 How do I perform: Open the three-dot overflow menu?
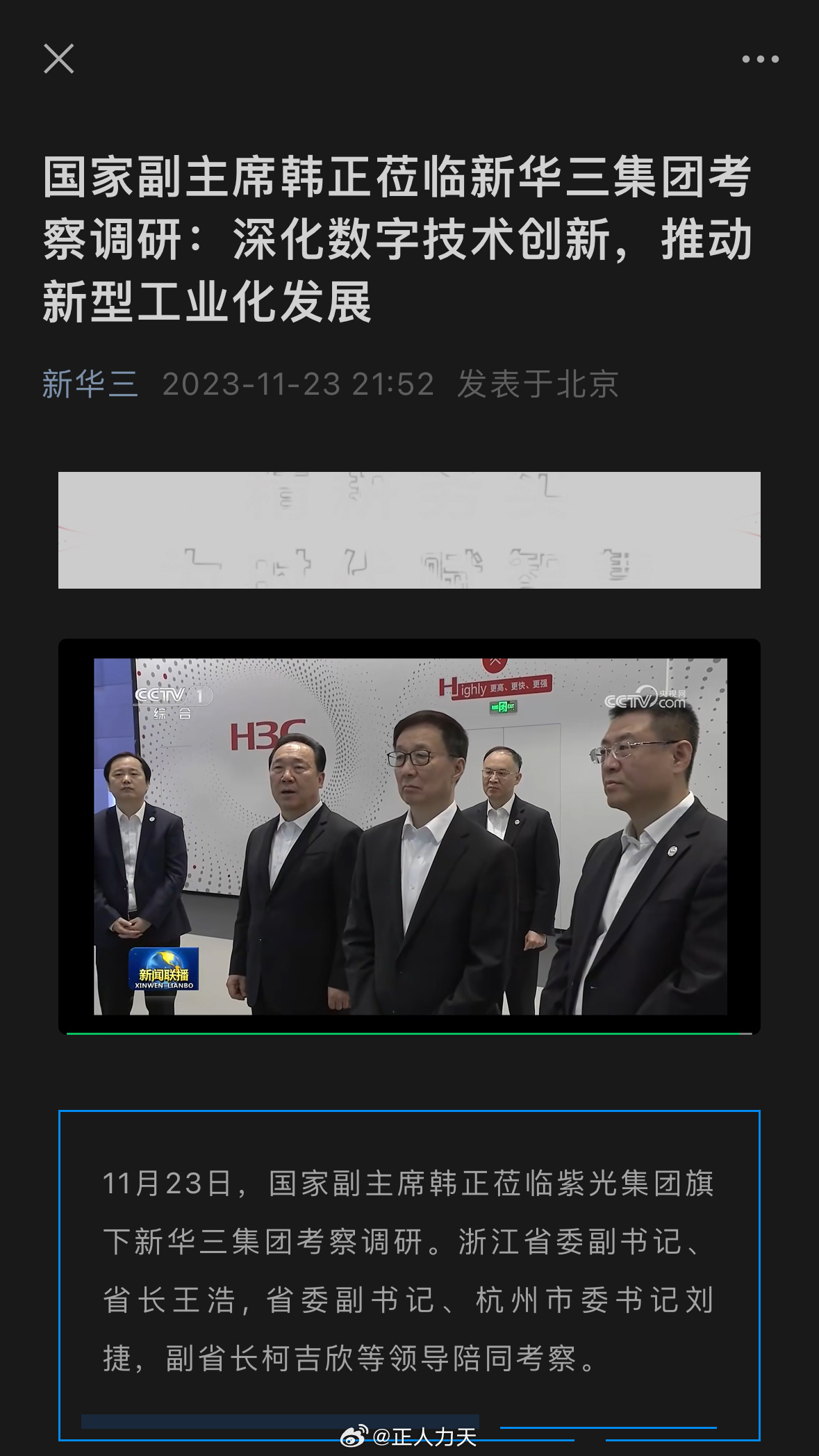tap(760, 60)
